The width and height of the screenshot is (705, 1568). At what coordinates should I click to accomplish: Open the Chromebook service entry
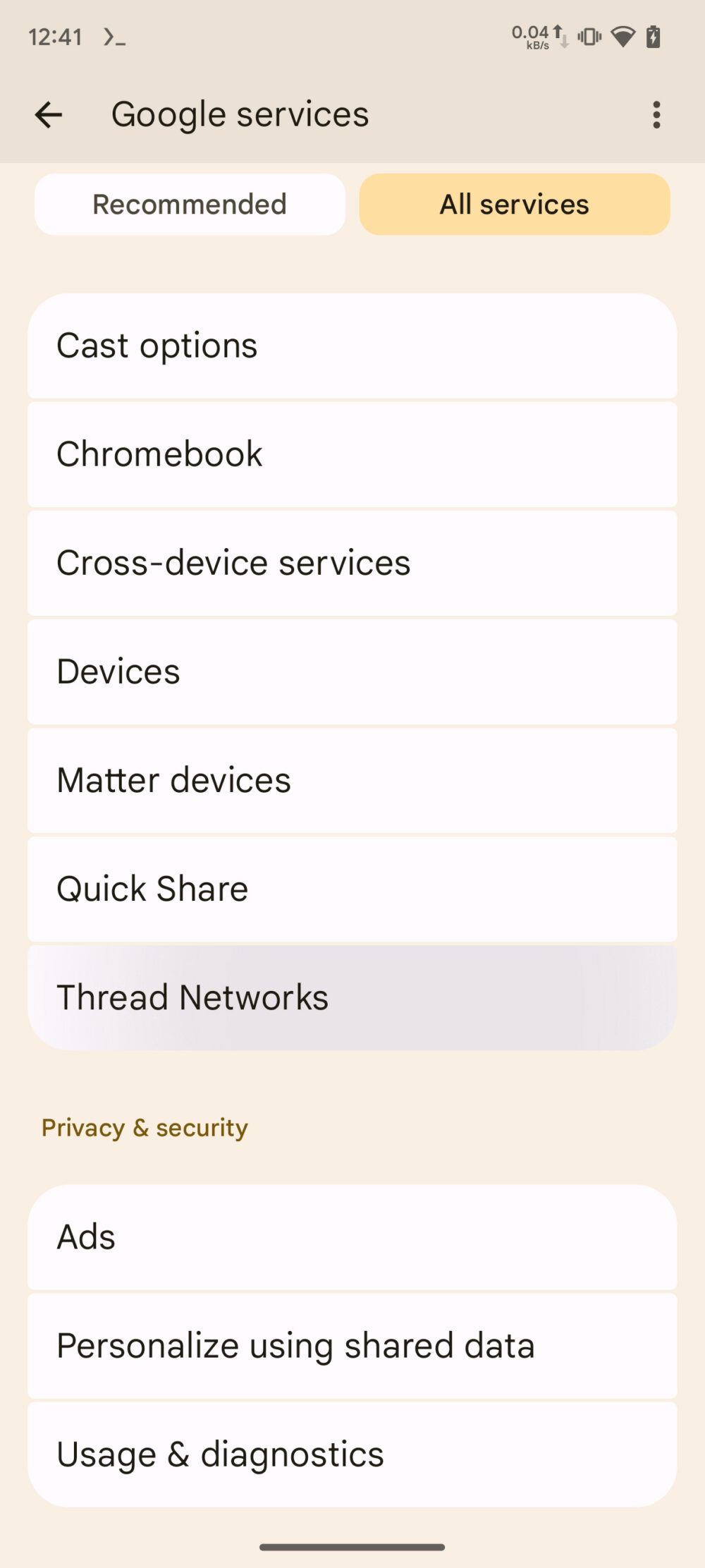coord(352,454)
